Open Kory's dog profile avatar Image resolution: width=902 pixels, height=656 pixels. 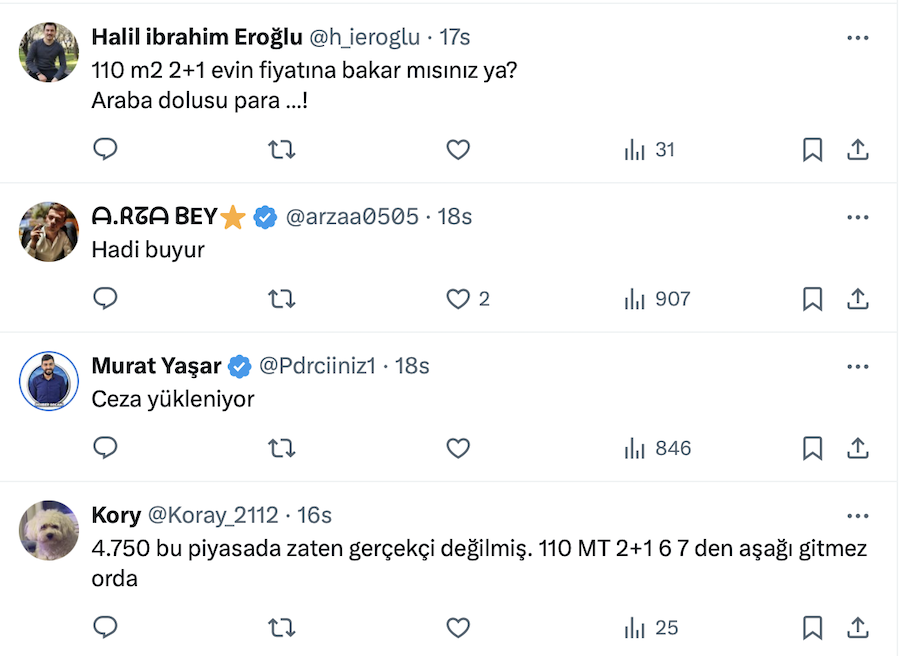click(x=49, y=530)
